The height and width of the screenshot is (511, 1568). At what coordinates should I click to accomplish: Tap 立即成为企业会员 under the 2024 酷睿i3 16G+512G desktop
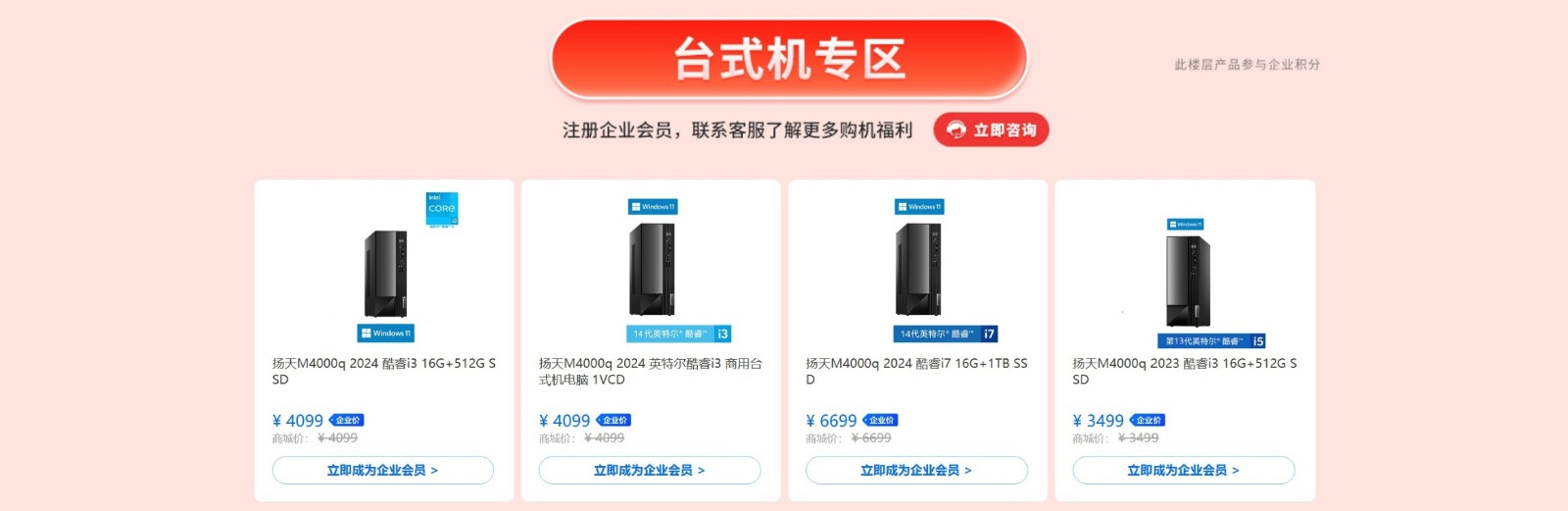tap(382, 471)
